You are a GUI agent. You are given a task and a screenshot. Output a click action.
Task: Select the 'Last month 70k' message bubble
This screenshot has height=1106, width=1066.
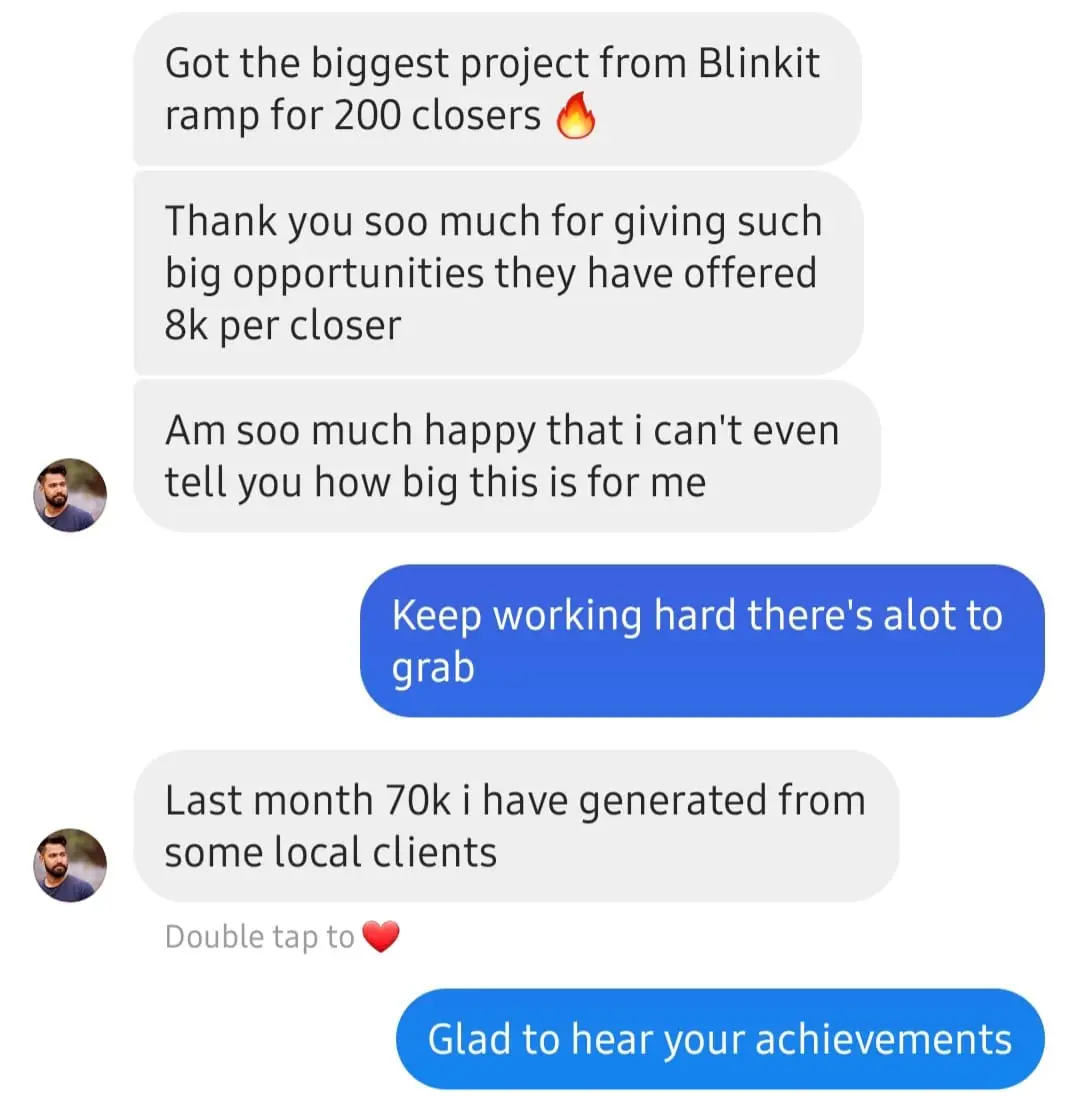coord(515,825)
